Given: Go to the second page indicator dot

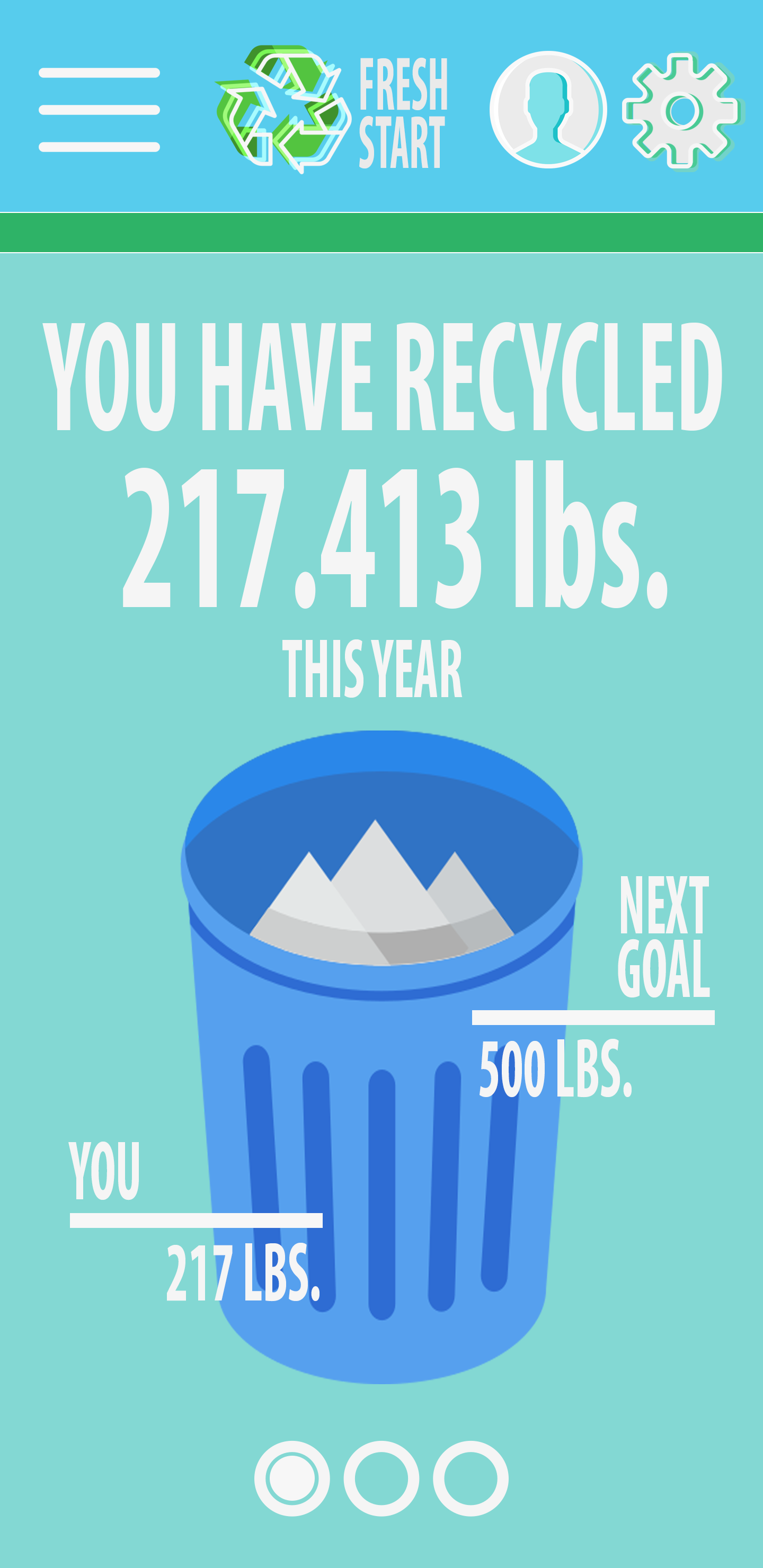Looking at the screenshot, I should (381, 1478).
